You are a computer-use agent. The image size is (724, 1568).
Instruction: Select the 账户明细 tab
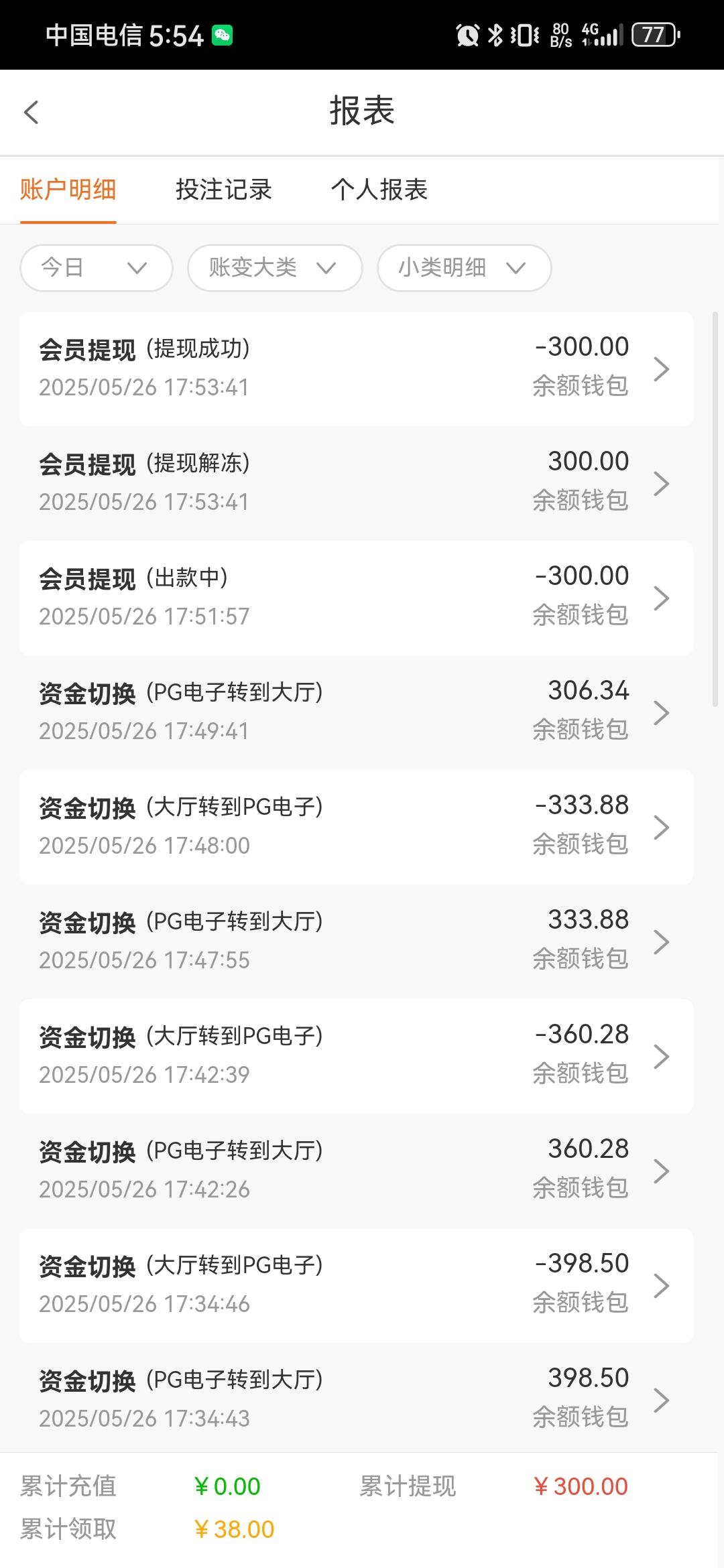(x=68, y=190)
